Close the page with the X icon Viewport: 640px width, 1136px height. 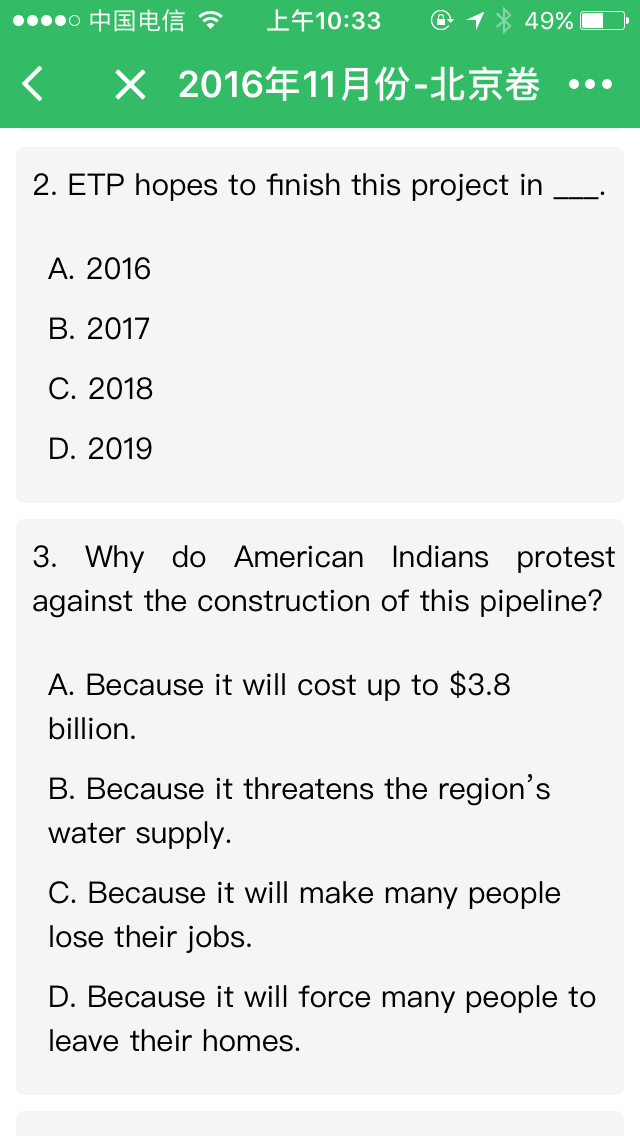(130, 85)
